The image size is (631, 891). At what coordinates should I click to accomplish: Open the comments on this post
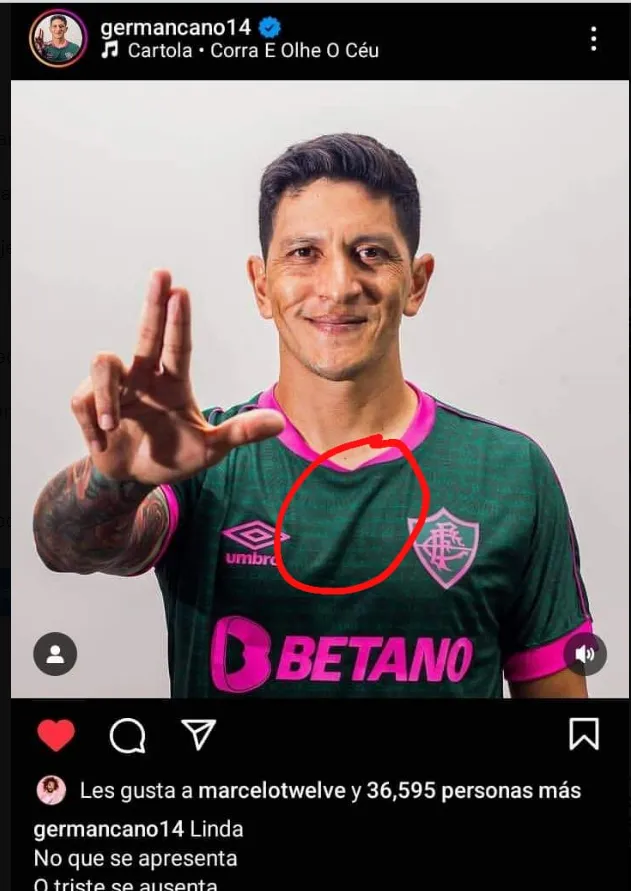click(128, 736)
